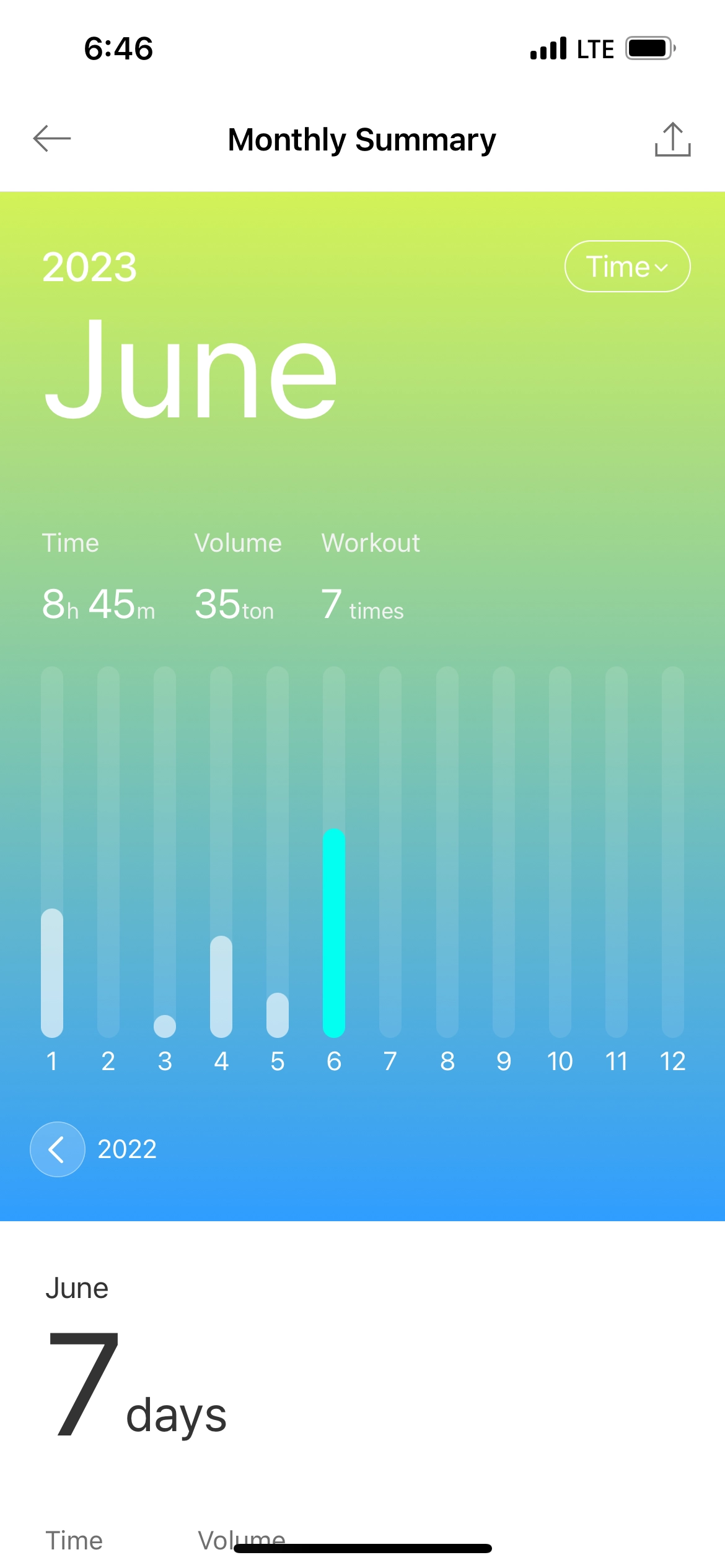725x1568 pixels.
Task: Go to previous year 2022
Action: pos(58,1149)
